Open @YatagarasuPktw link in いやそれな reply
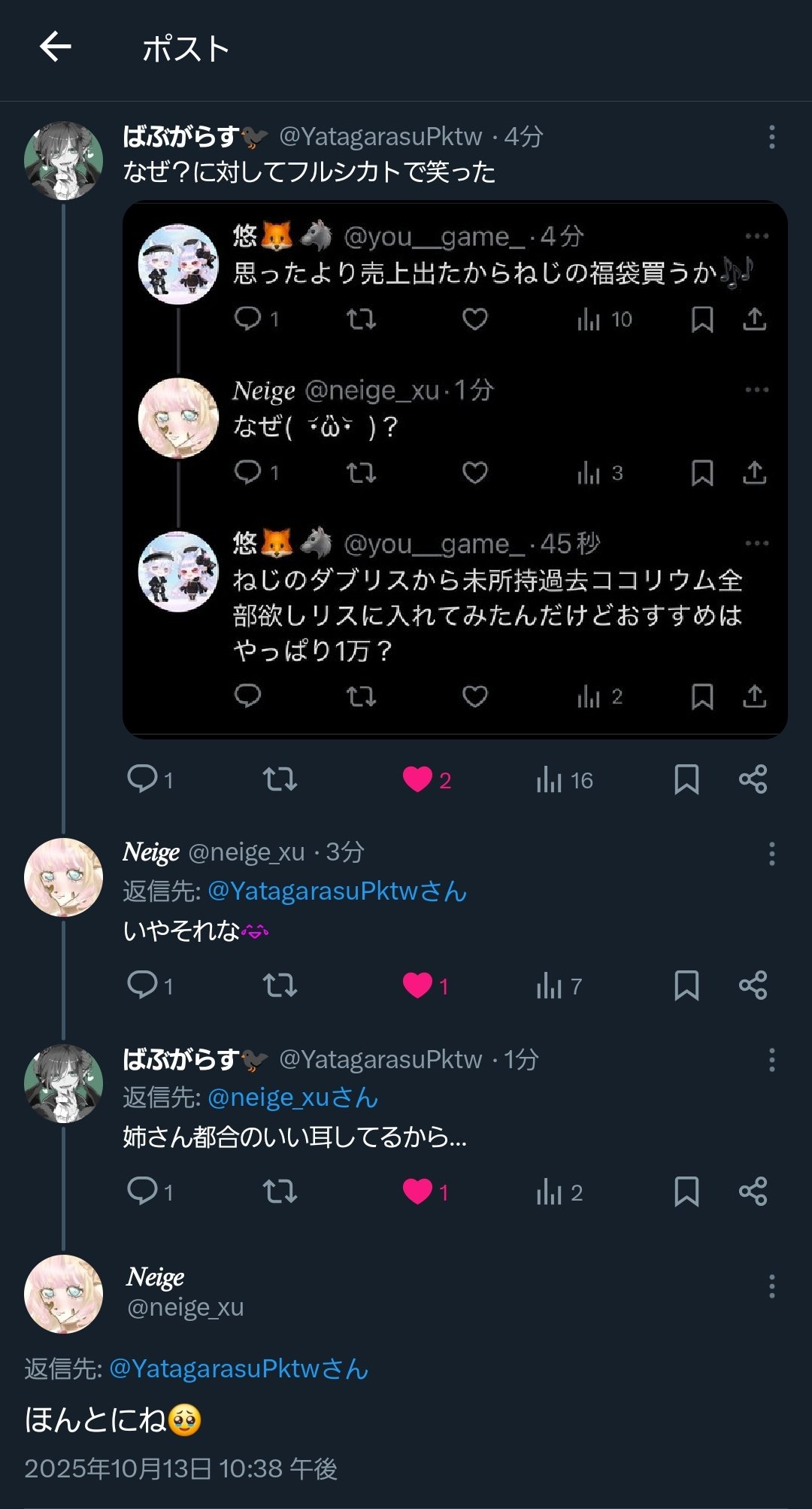The image size is (812, 1509). [x=337, y=891]
